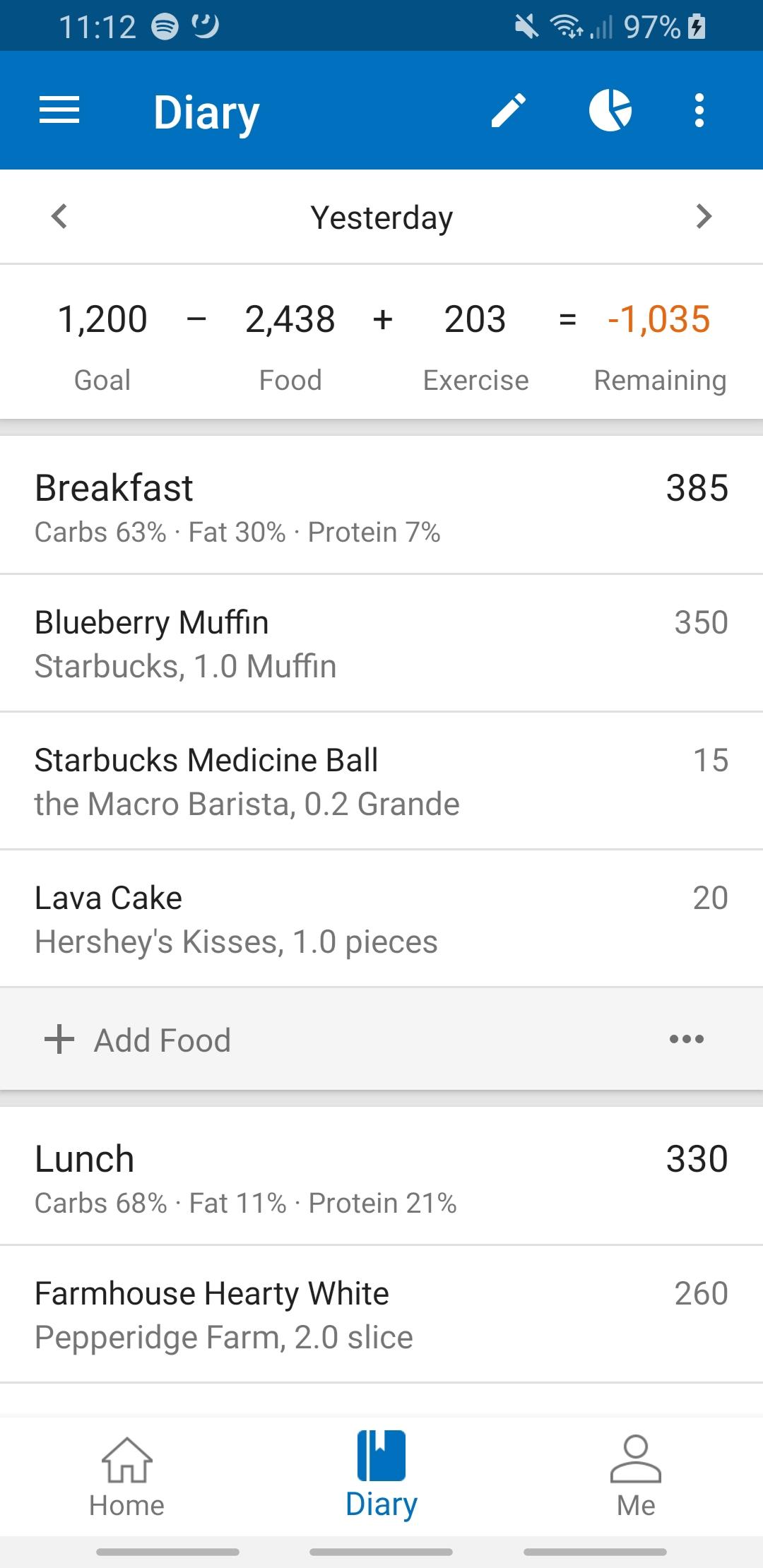This screenshot has height=1568, width=763.
Task: Open the overflow menu in top app bar
Action: coord(698,109)
